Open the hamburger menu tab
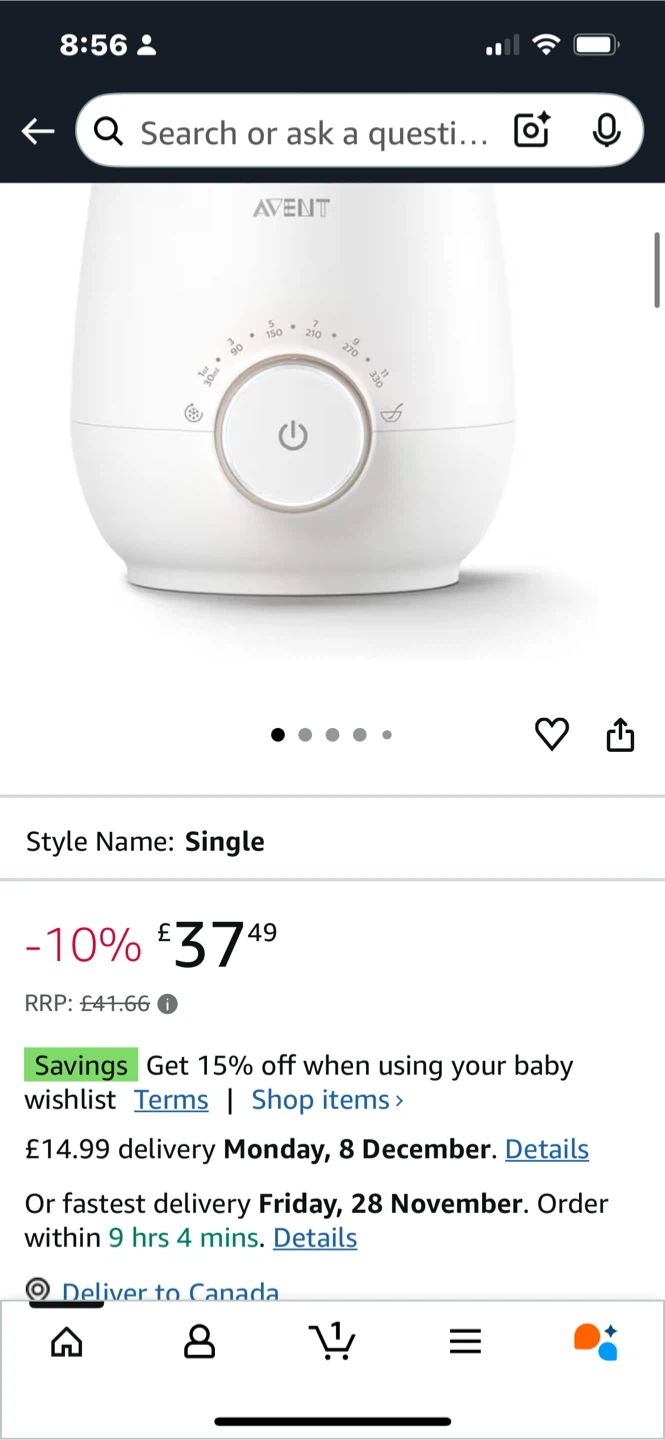The height and width of the screenshot is (1440, 665). (x=465, y=1342)
